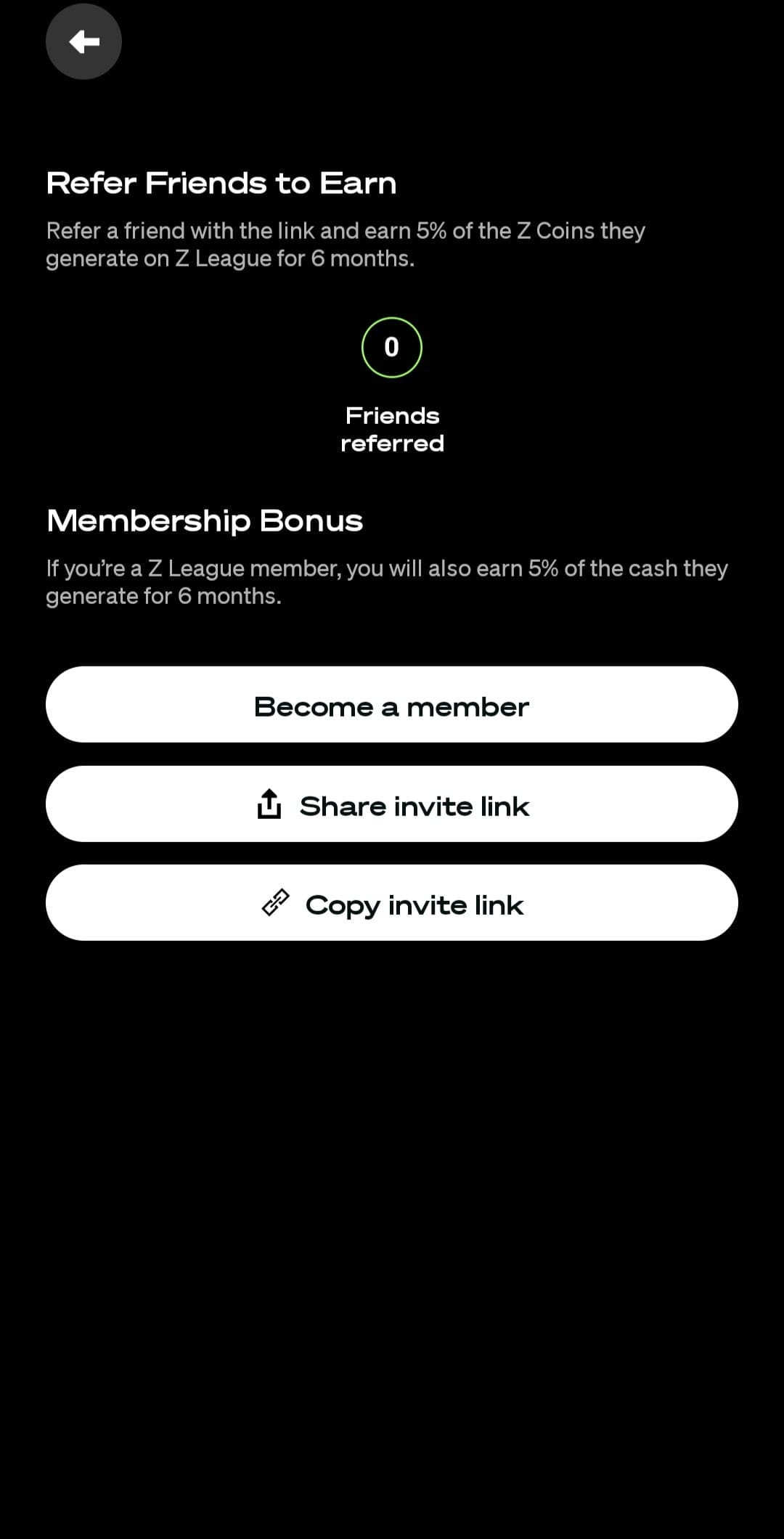Tap Become a member button
The image size is (784, 1539).
392,705
